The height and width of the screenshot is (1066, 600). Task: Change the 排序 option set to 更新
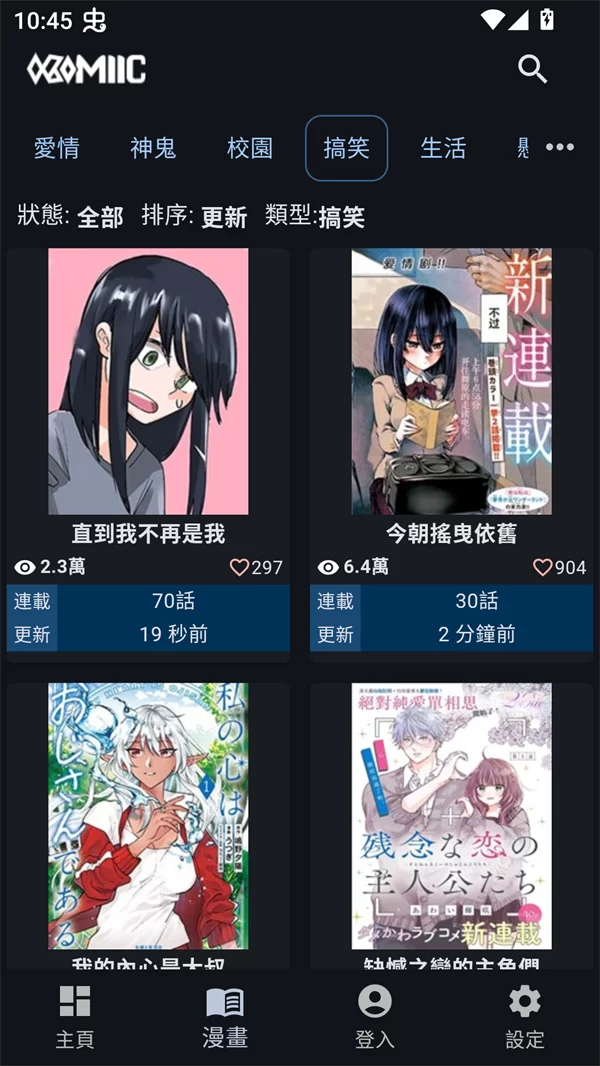(x=223, y=216)
